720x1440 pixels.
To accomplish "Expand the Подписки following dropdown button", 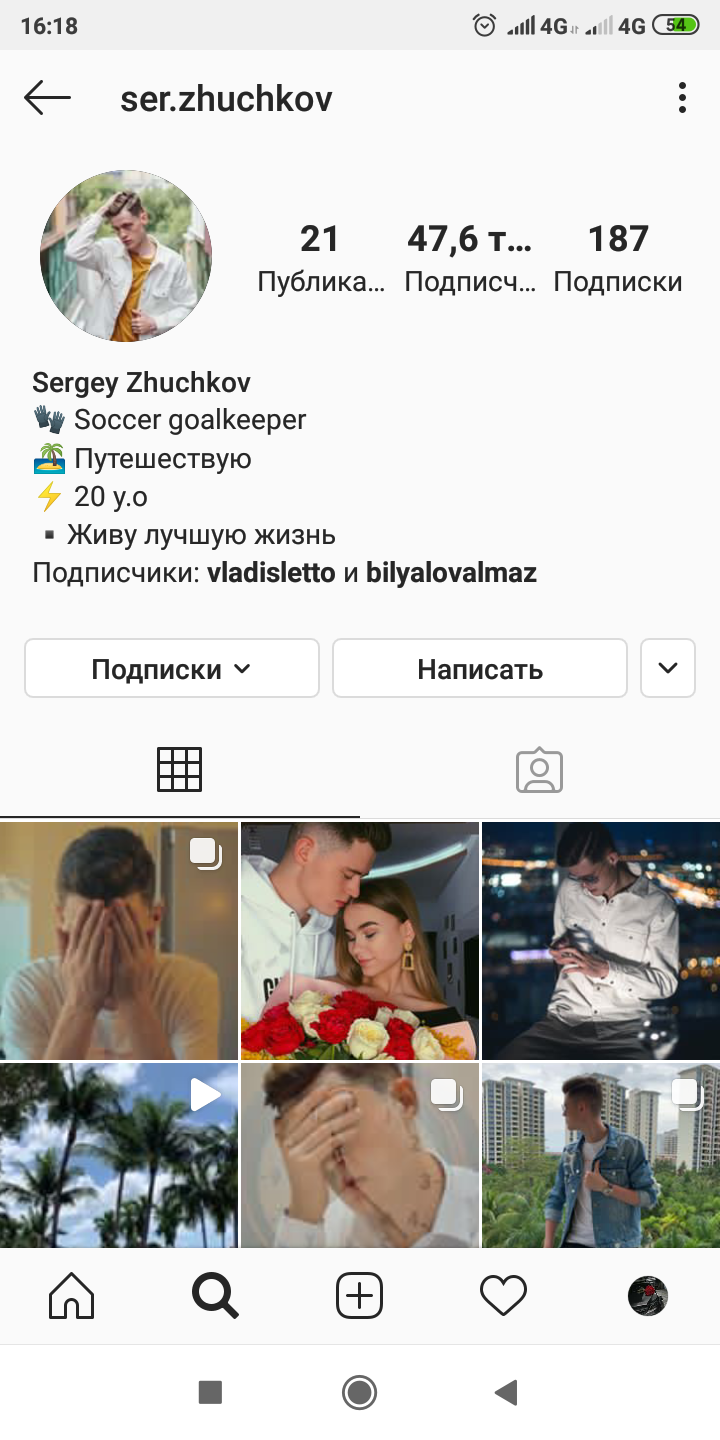I will [172, 669].
